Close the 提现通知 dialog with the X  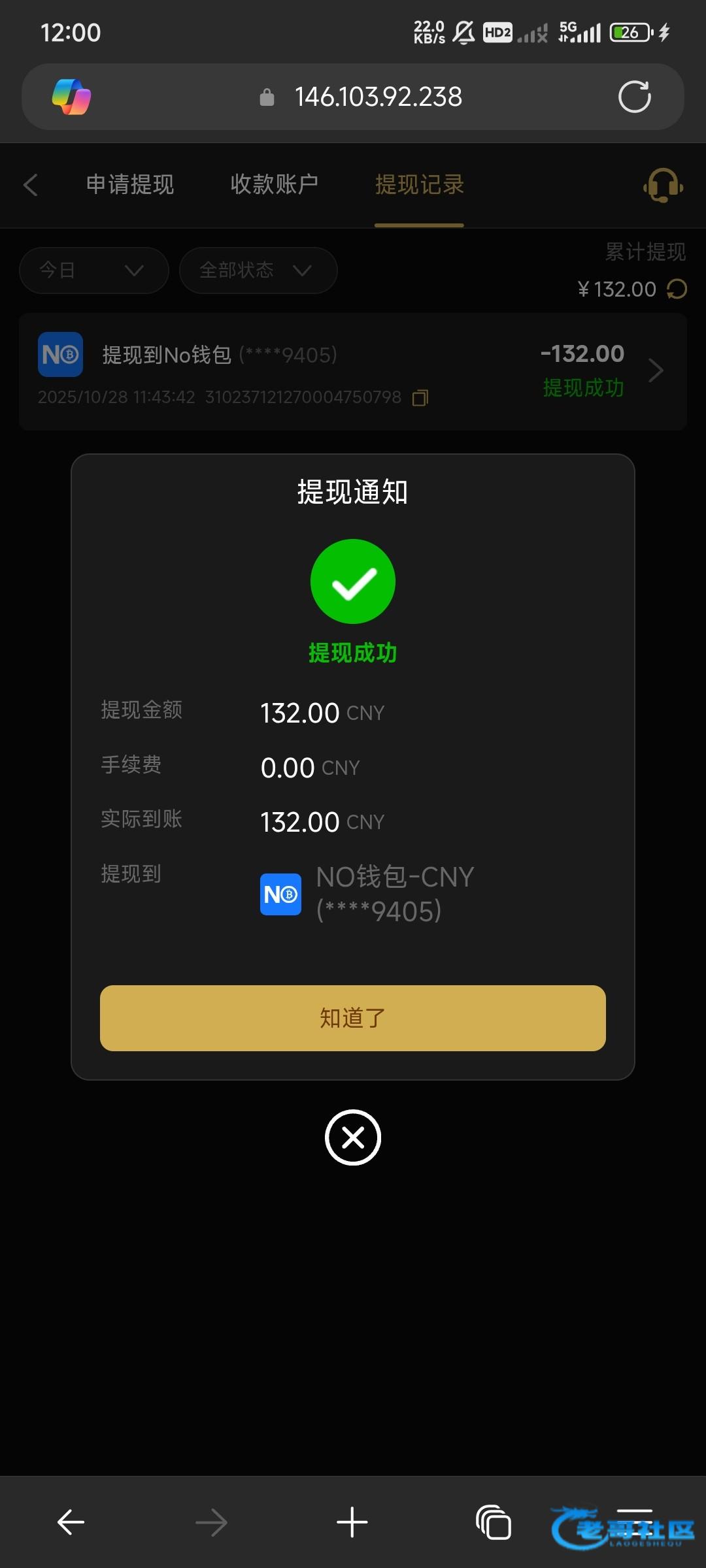pos(353,1137)
